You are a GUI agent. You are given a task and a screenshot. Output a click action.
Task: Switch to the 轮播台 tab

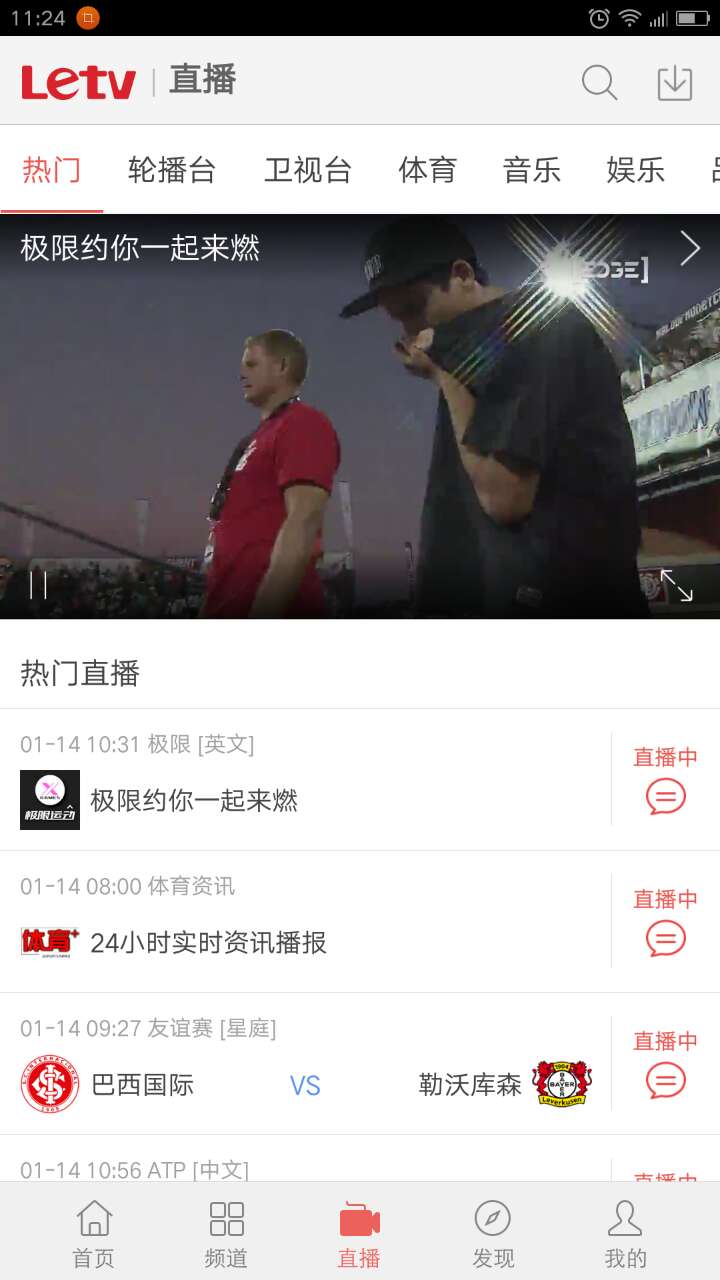point(172,170)
